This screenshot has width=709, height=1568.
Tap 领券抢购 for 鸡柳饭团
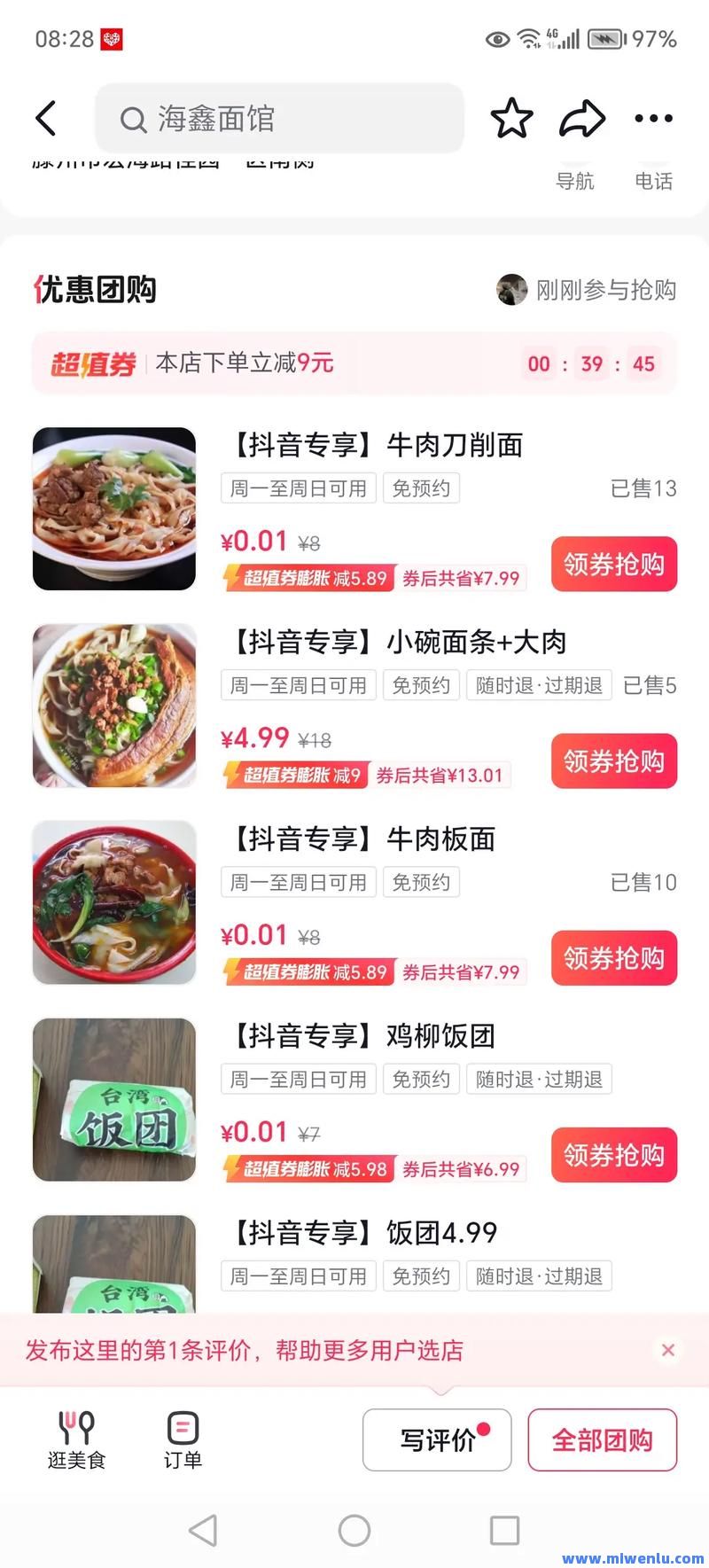point(614,1154)
